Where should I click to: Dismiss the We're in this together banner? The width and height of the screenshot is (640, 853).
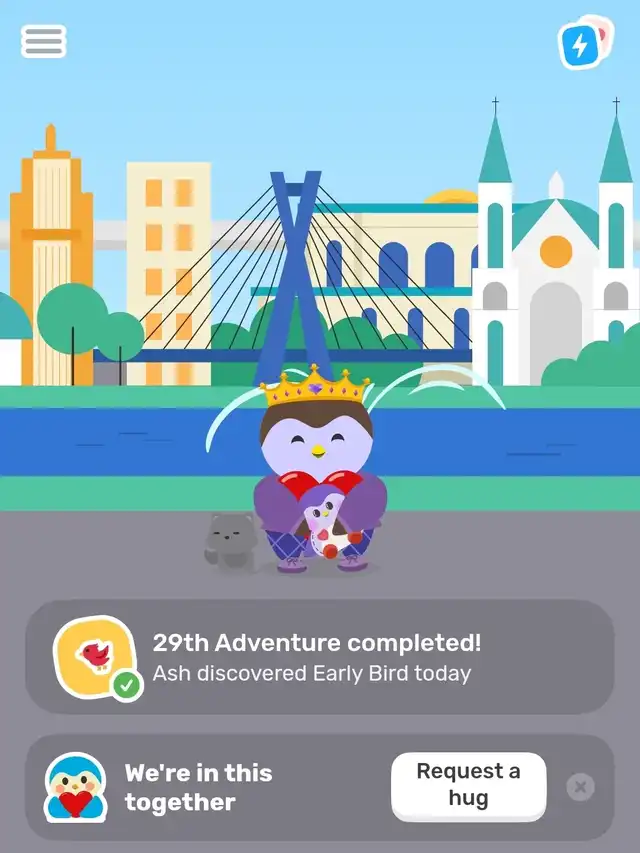pyautogui.click(x=580, y=787)
